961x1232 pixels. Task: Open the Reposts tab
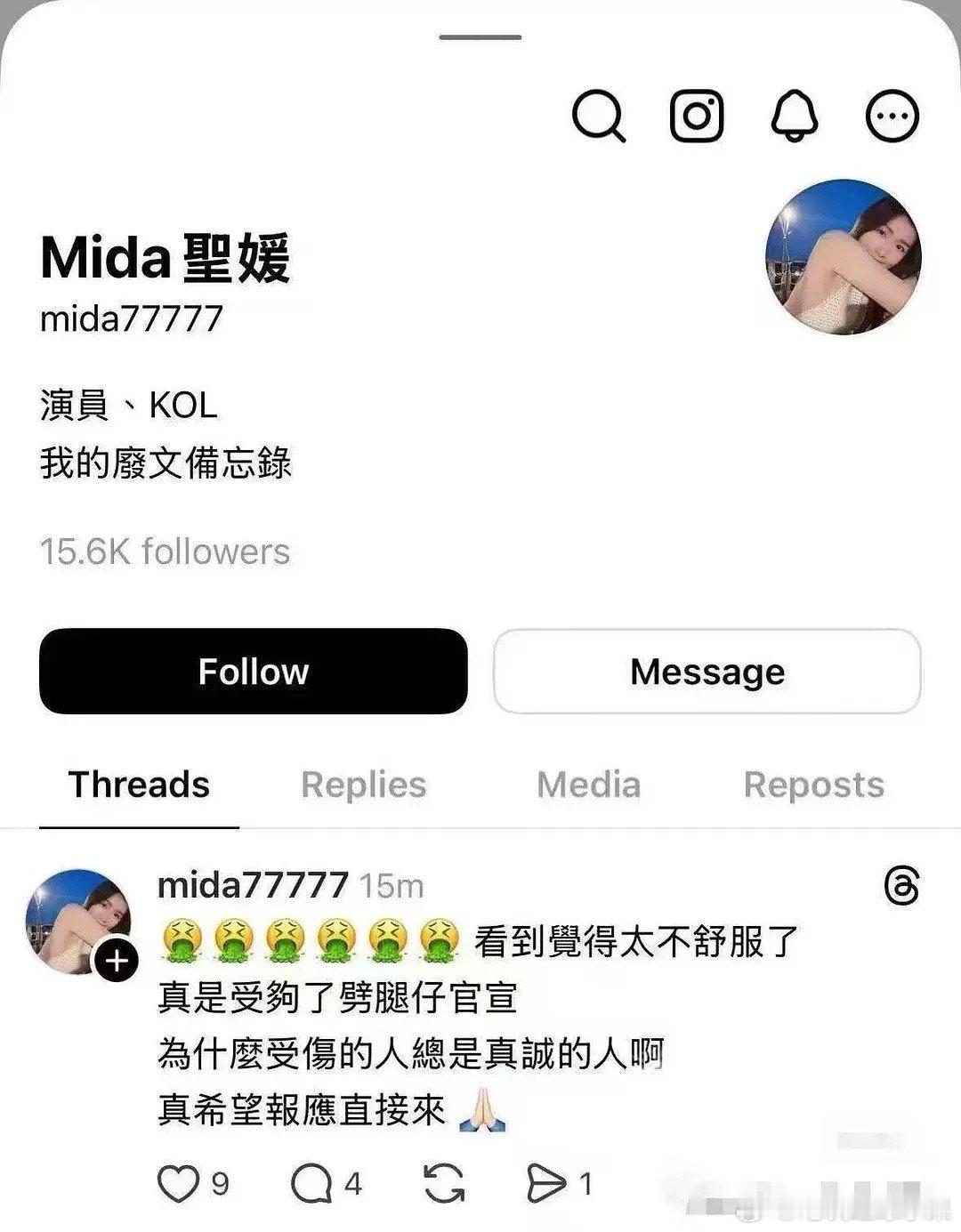point(812,785)
